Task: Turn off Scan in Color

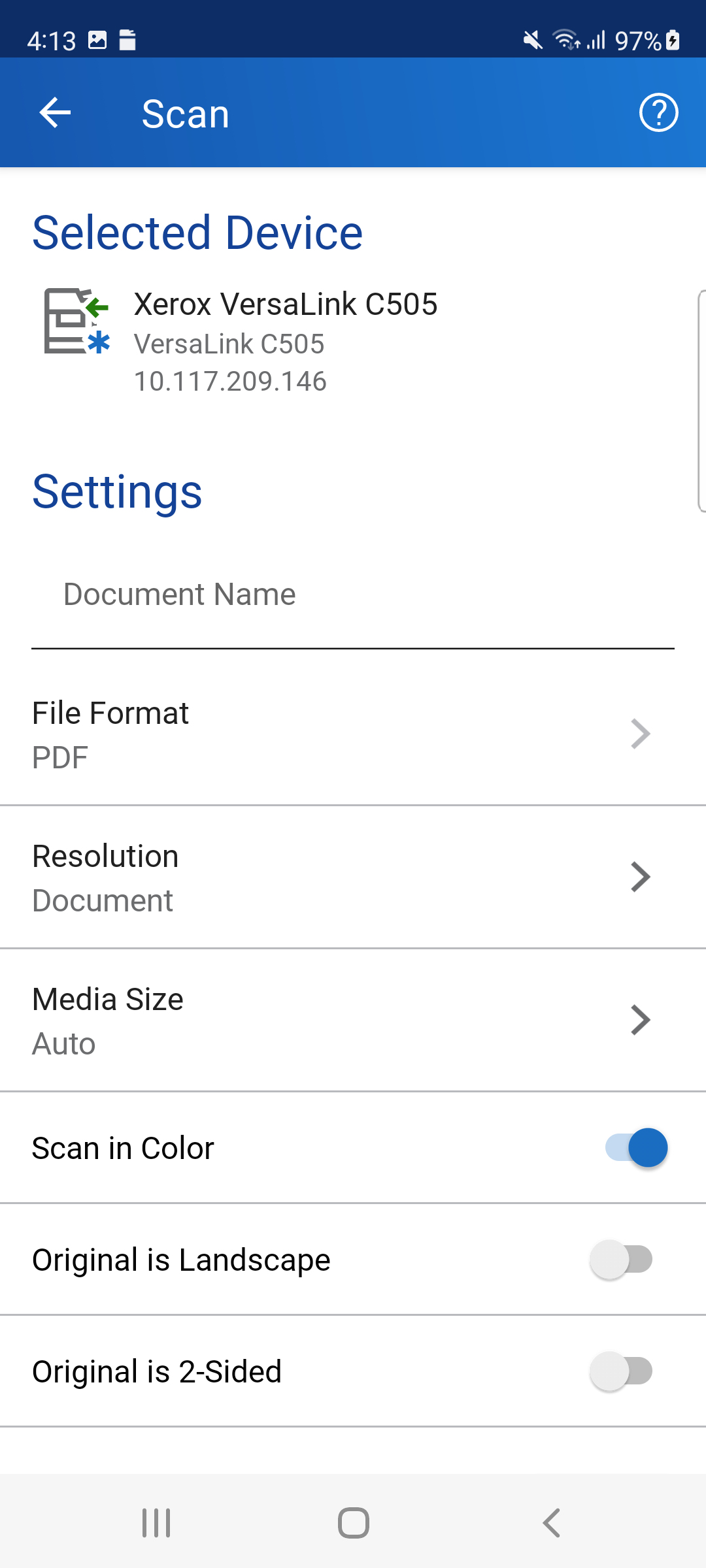Action: 636,1148
